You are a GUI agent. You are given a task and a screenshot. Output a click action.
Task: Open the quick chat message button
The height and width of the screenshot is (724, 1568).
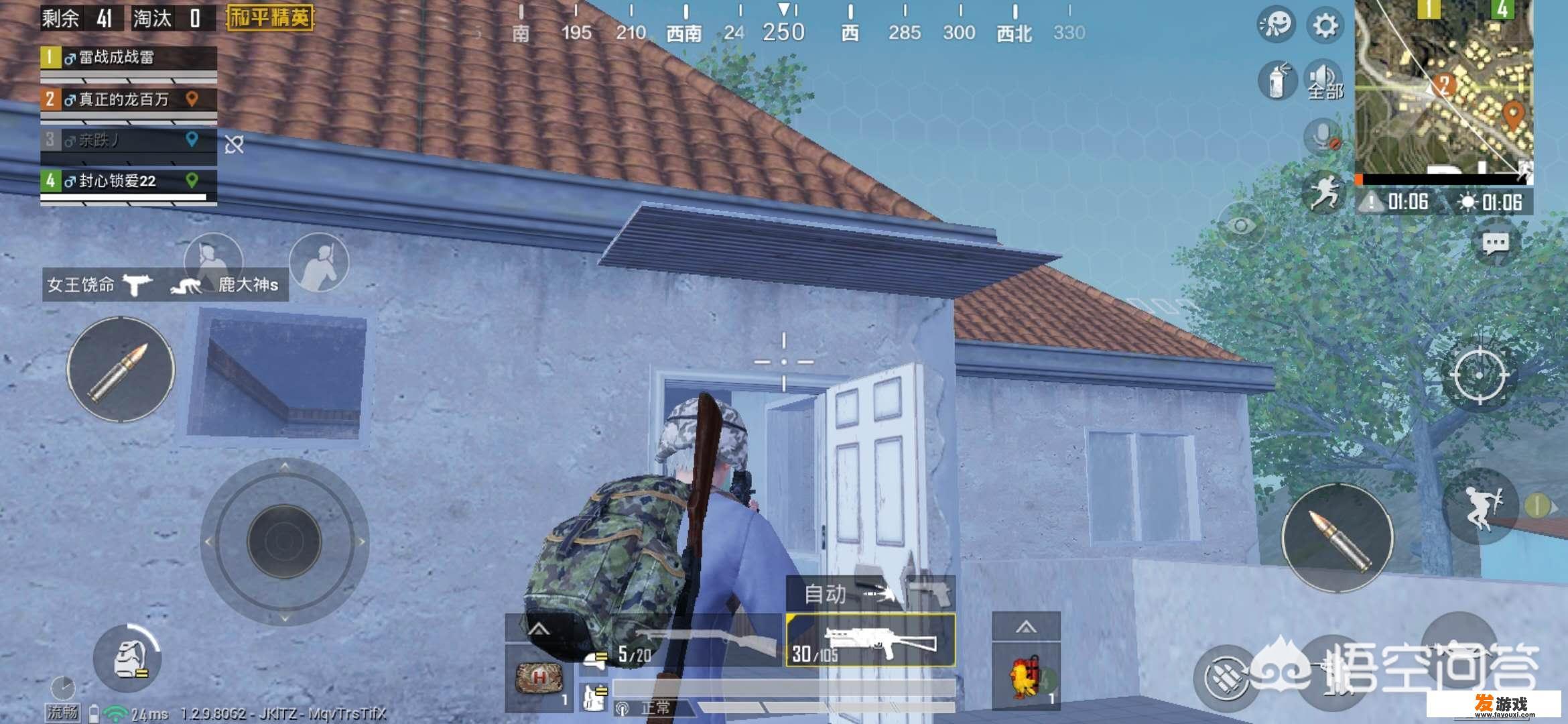[1495, 243]
